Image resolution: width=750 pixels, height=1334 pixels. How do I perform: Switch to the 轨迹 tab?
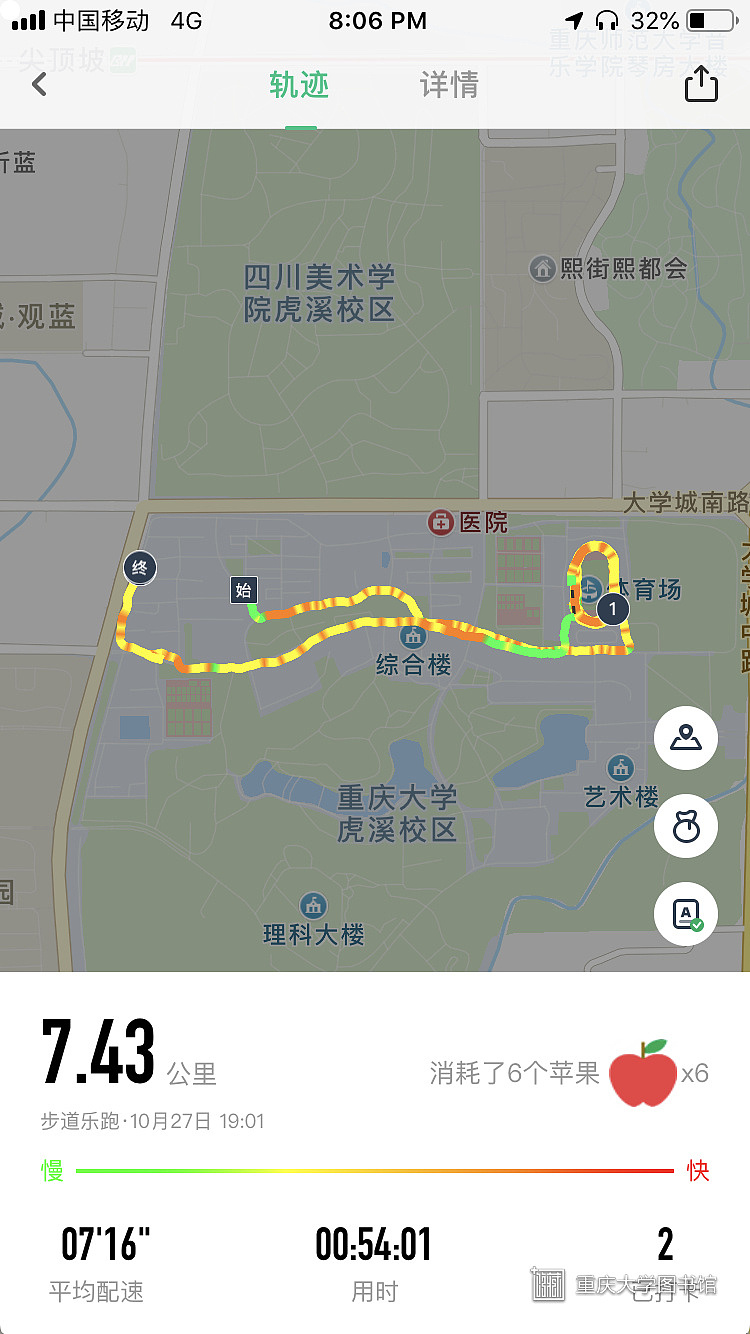pos(299,85)
